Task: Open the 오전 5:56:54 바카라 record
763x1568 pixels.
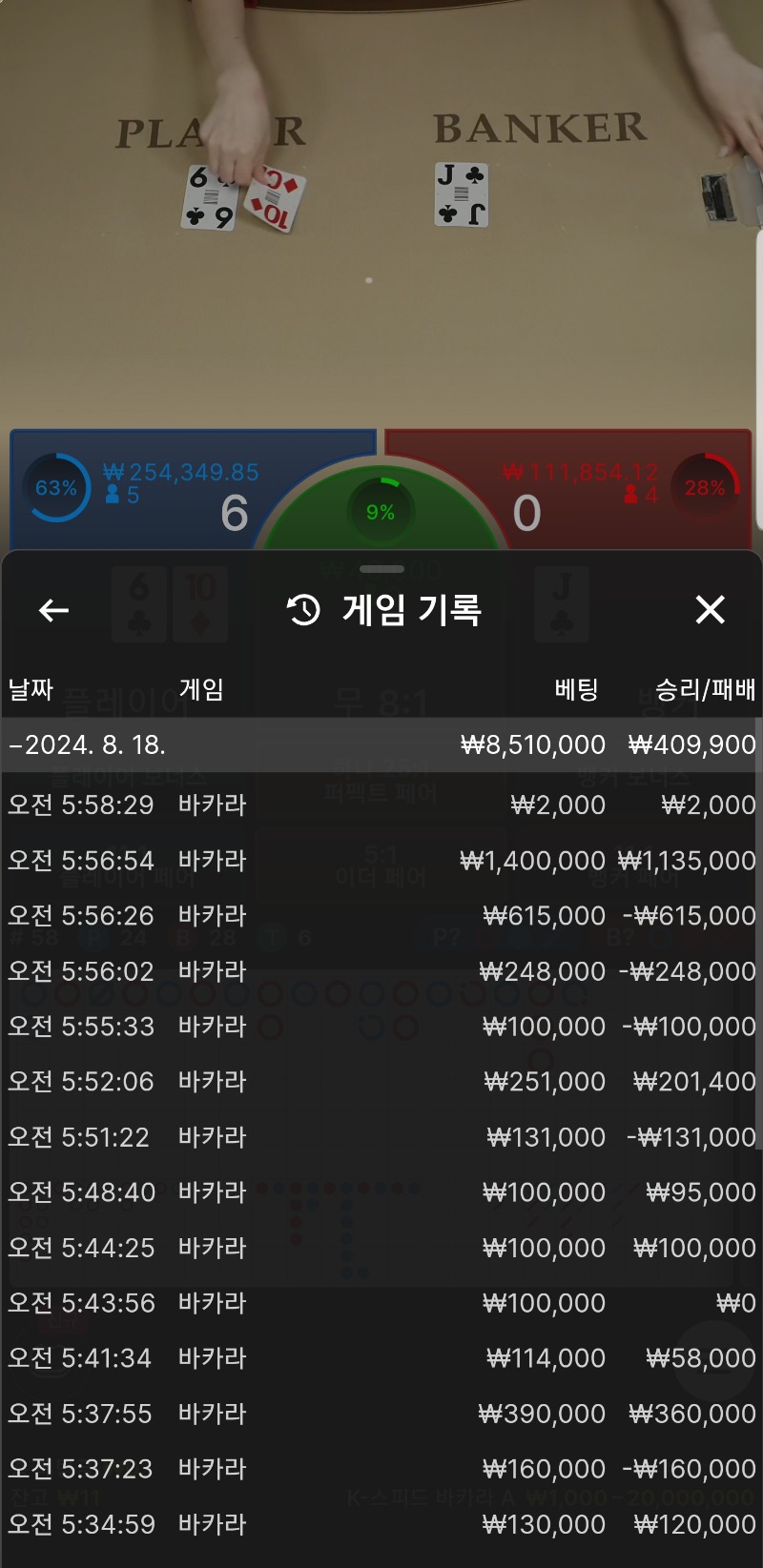Action: [x=381, y=861]
